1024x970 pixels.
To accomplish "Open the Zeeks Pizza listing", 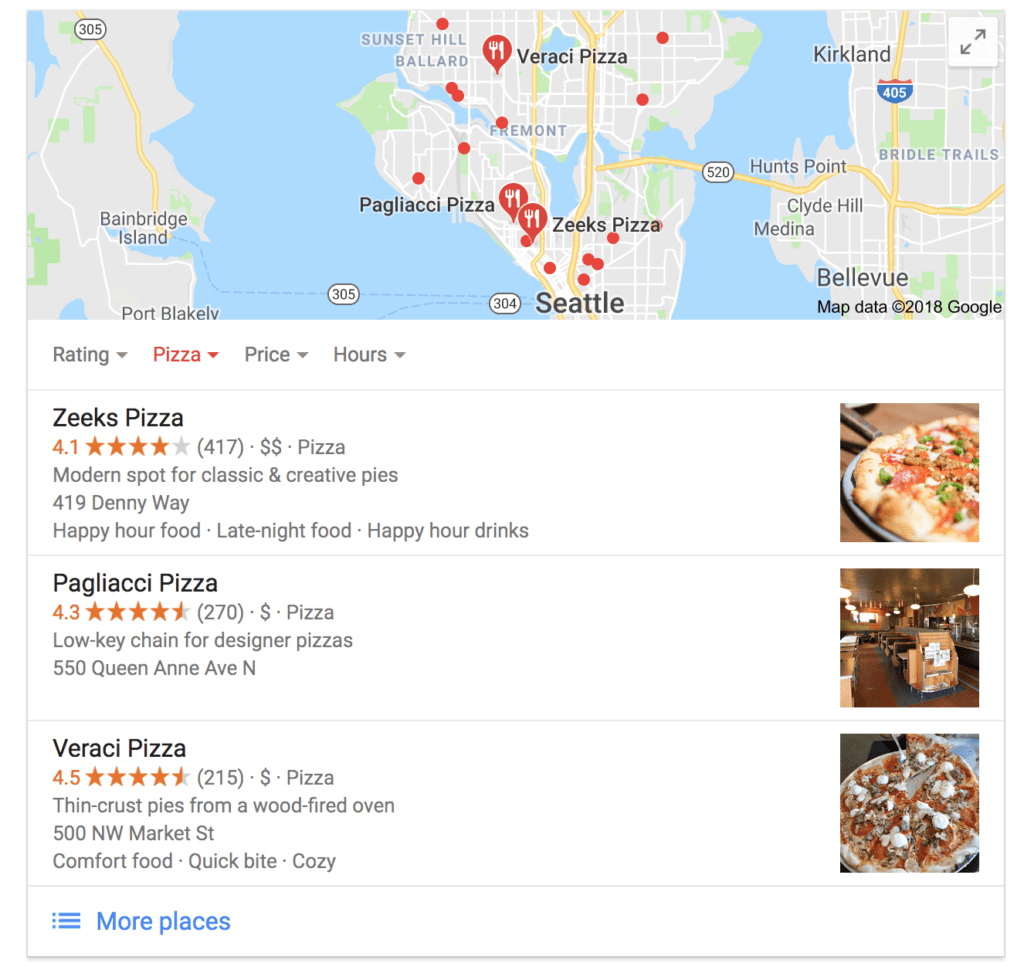I will click(118, 418).
